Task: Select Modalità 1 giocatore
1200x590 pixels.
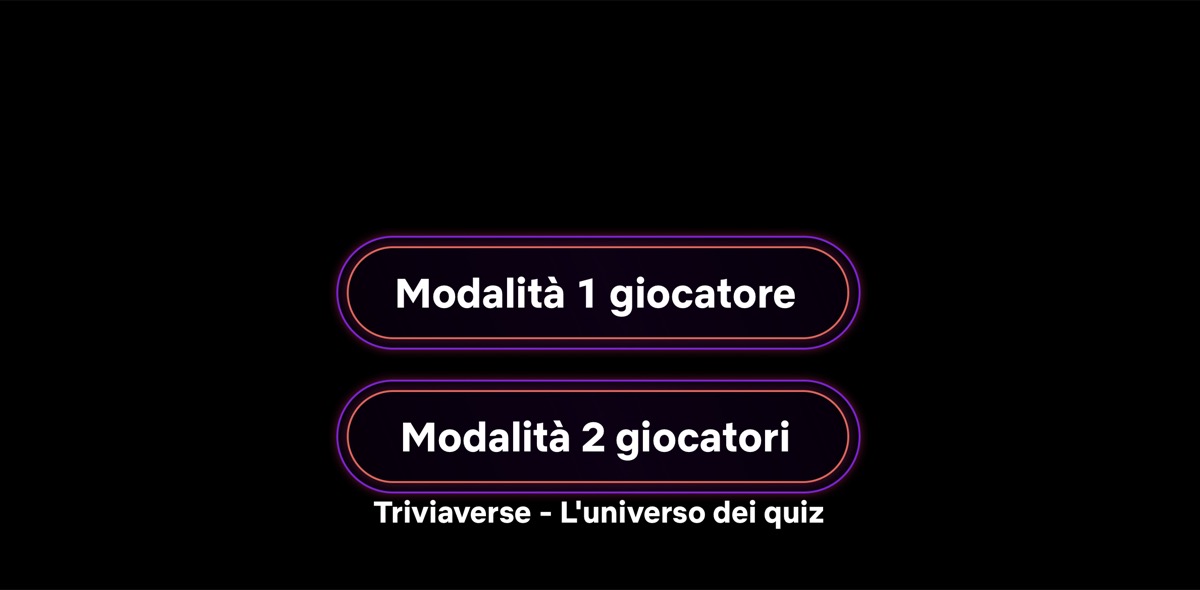Action: tap(597, 293)
